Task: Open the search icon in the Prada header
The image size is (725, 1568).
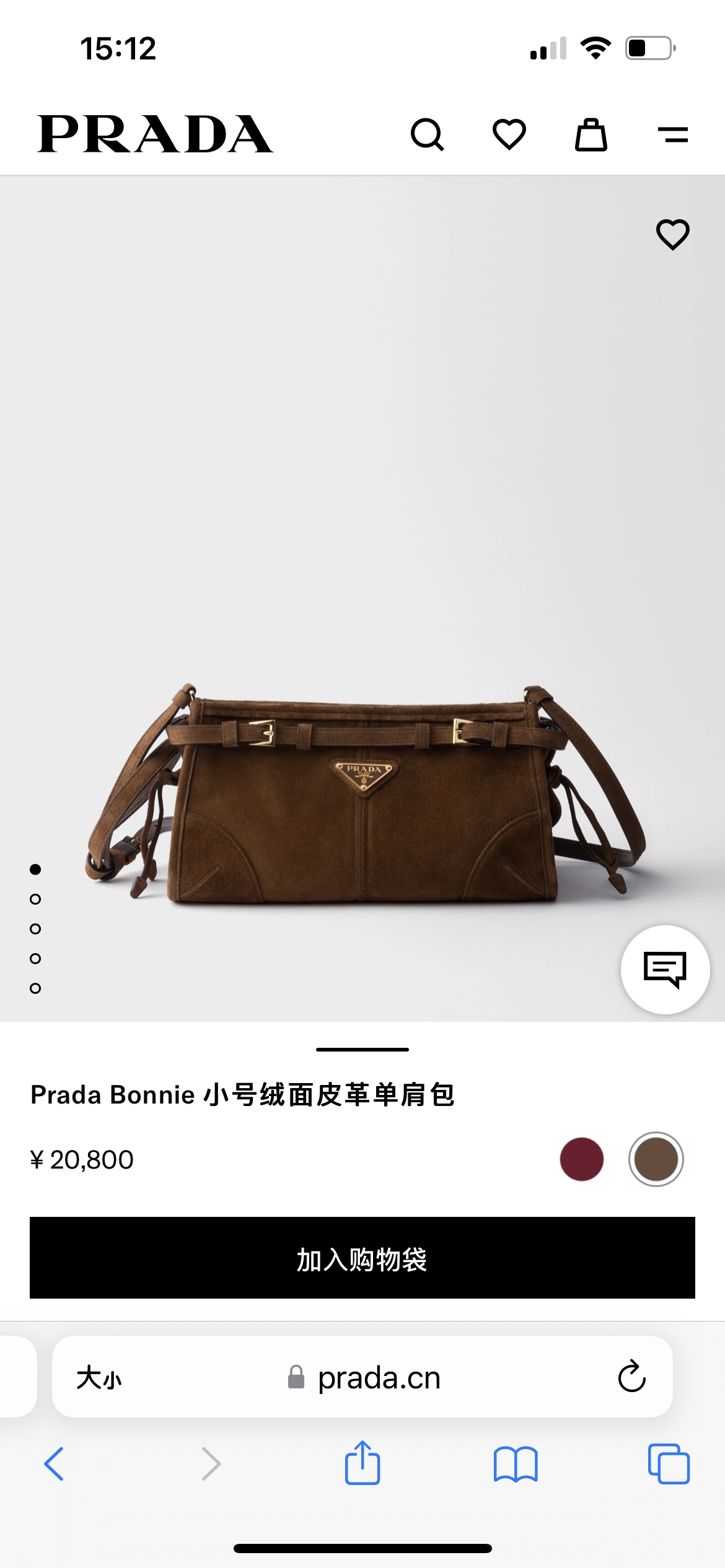Action: [x=428, y=135]
